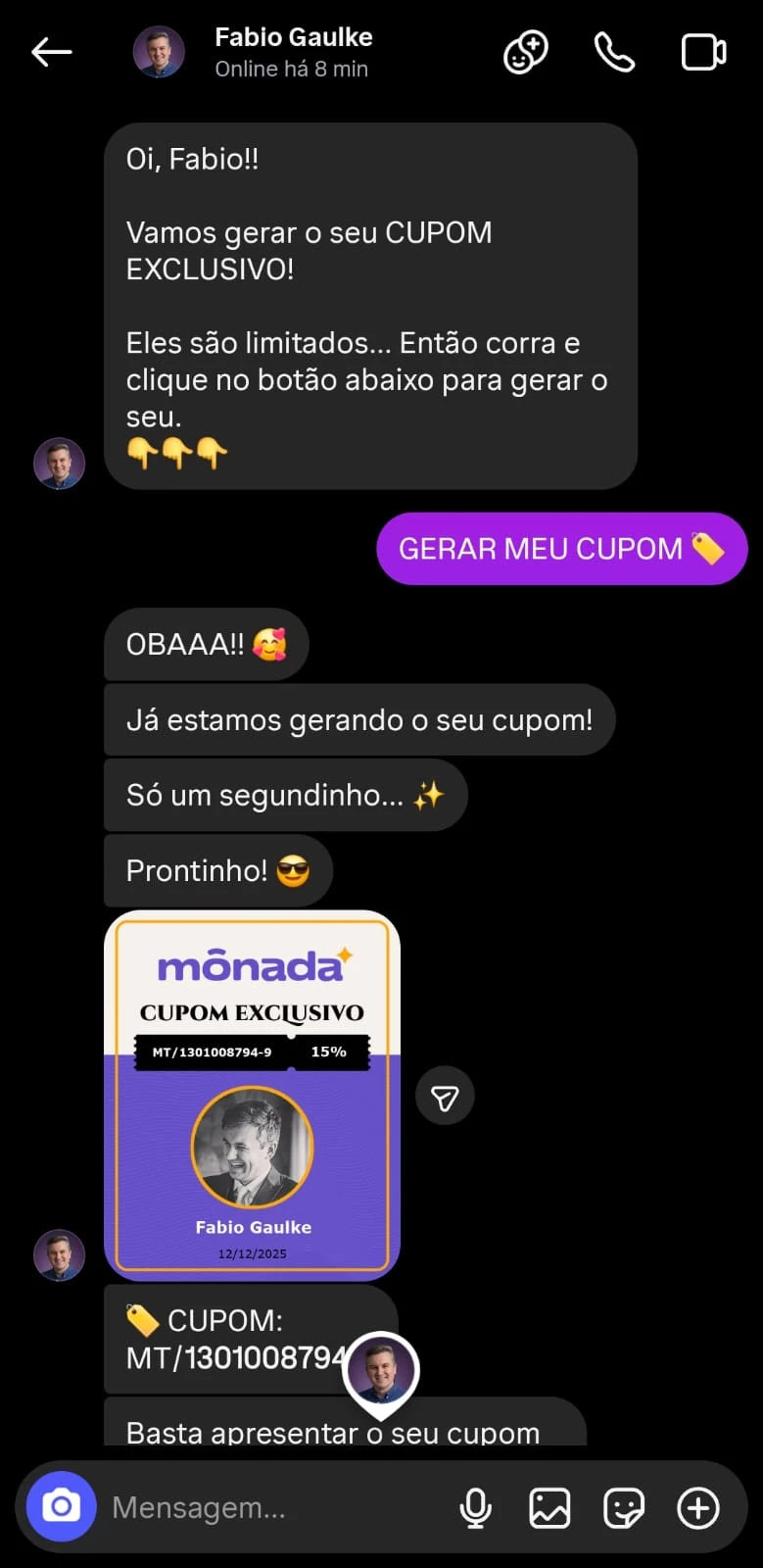This screenshot has width=763, height=1568.
Task: Open Fabio Gaulke's profile from the header
Action: [x=293, y=52]
